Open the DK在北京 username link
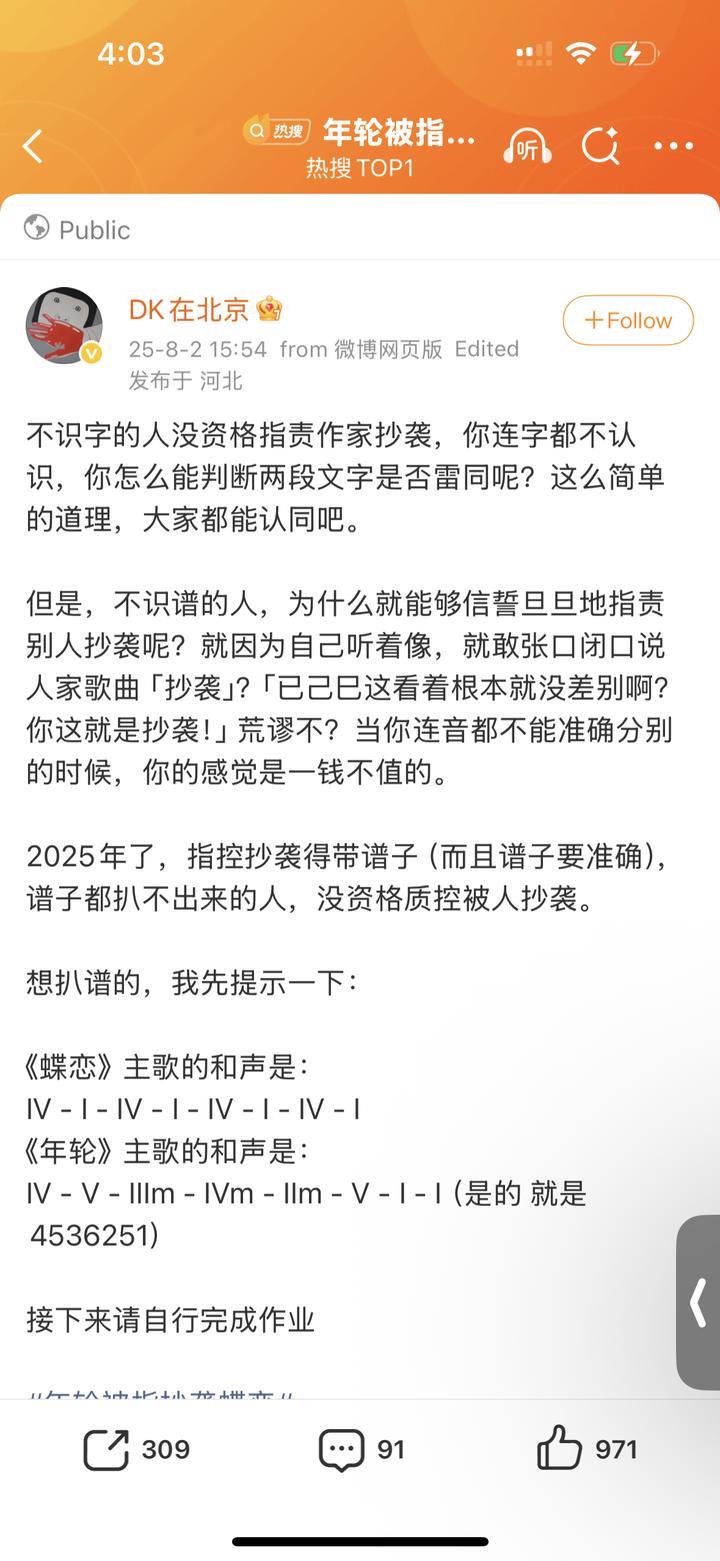720x1561 pixels. coord(188,310)
